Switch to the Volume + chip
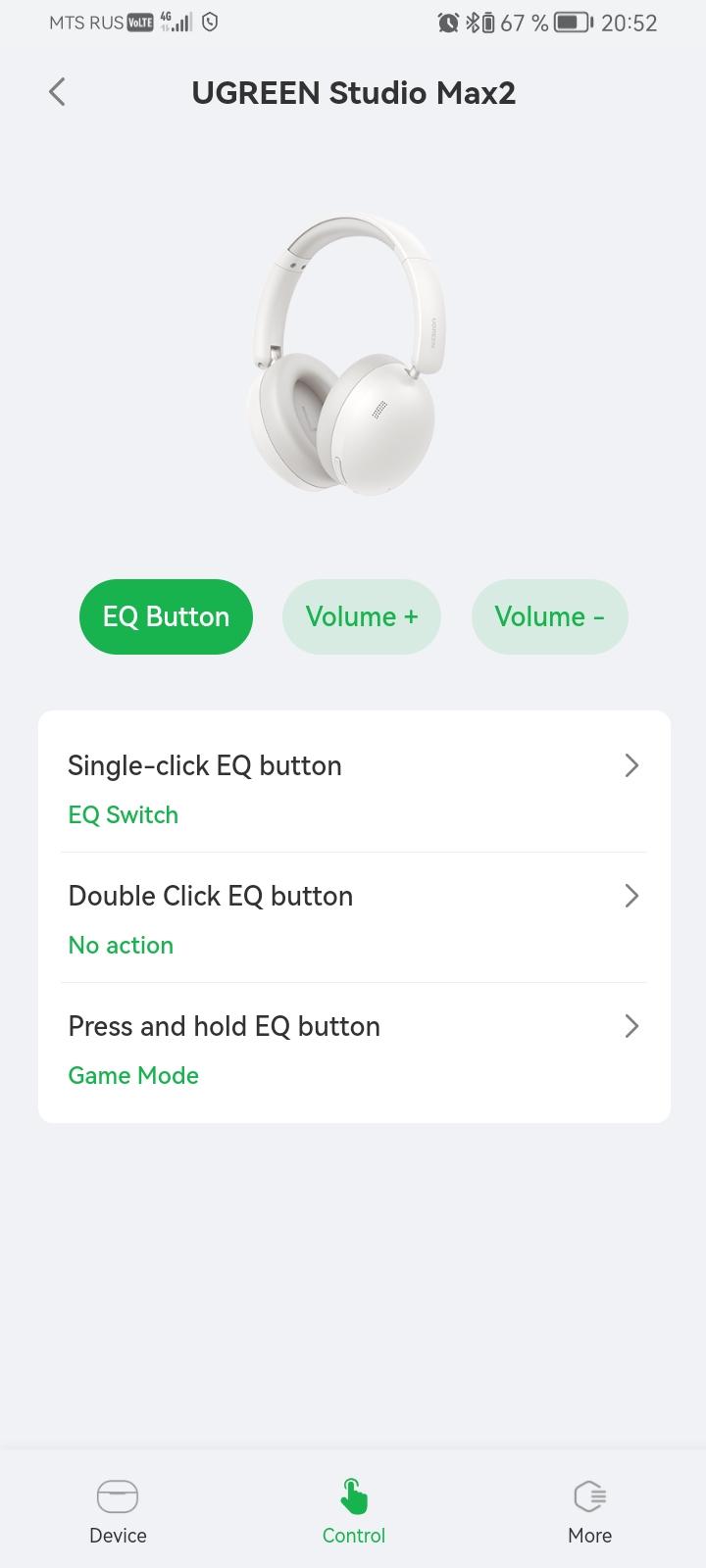The width and height of the screenshot is (706, 1568). coord(362,616)
